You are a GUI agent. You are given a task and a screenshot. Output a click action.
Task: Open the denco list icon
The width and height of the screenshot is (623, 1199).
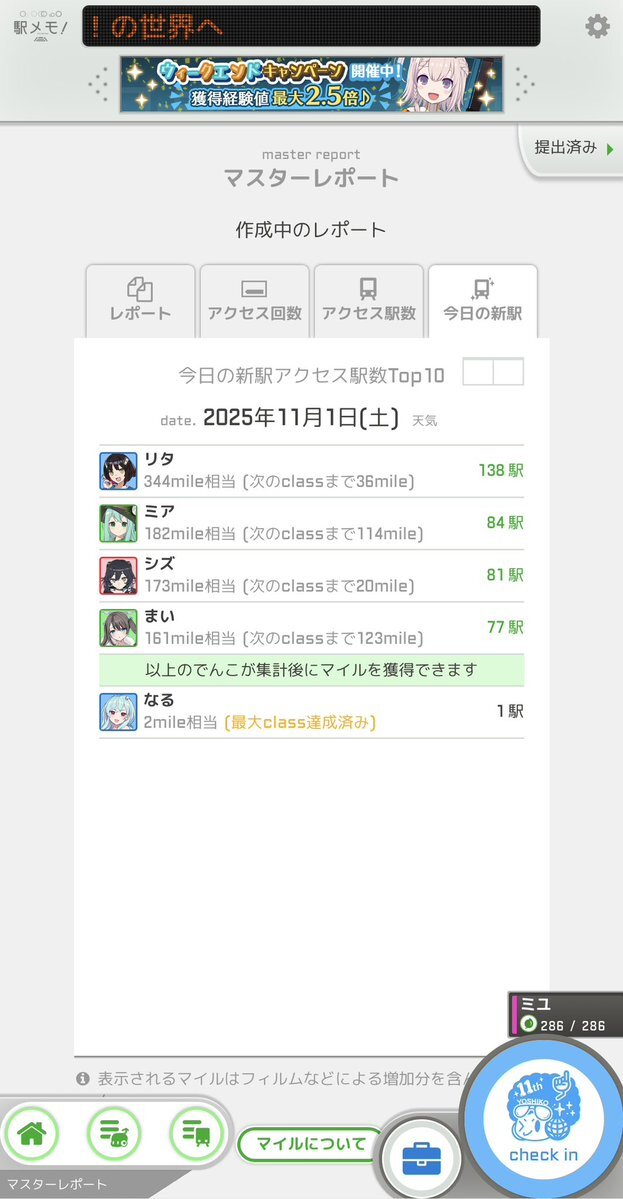(114, 1134)
